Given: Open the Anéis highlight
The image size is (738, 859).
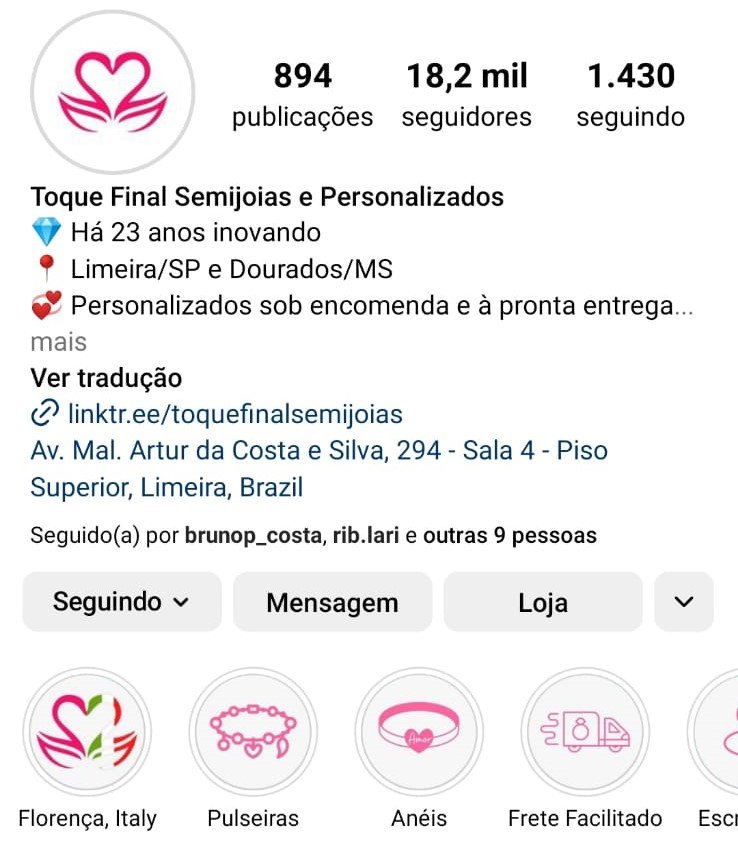Looking at the screenshot, I should [419, 732].
